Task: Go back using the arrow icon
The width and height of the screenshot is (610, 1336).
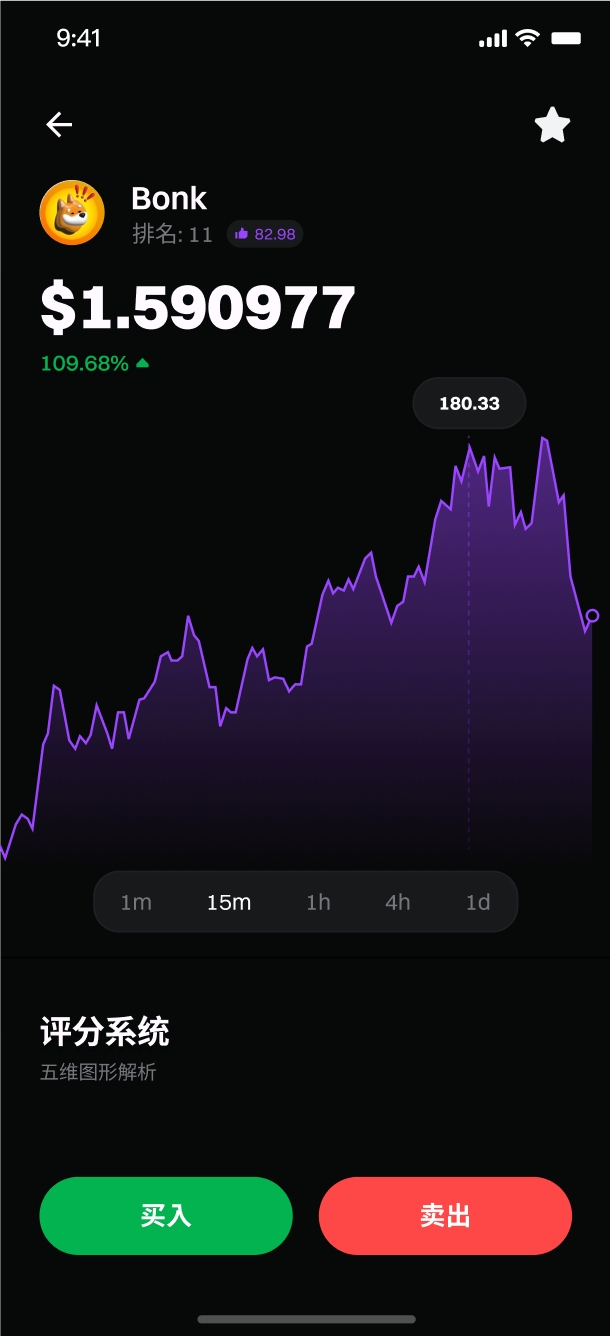Action: click(x=60, y=124)
